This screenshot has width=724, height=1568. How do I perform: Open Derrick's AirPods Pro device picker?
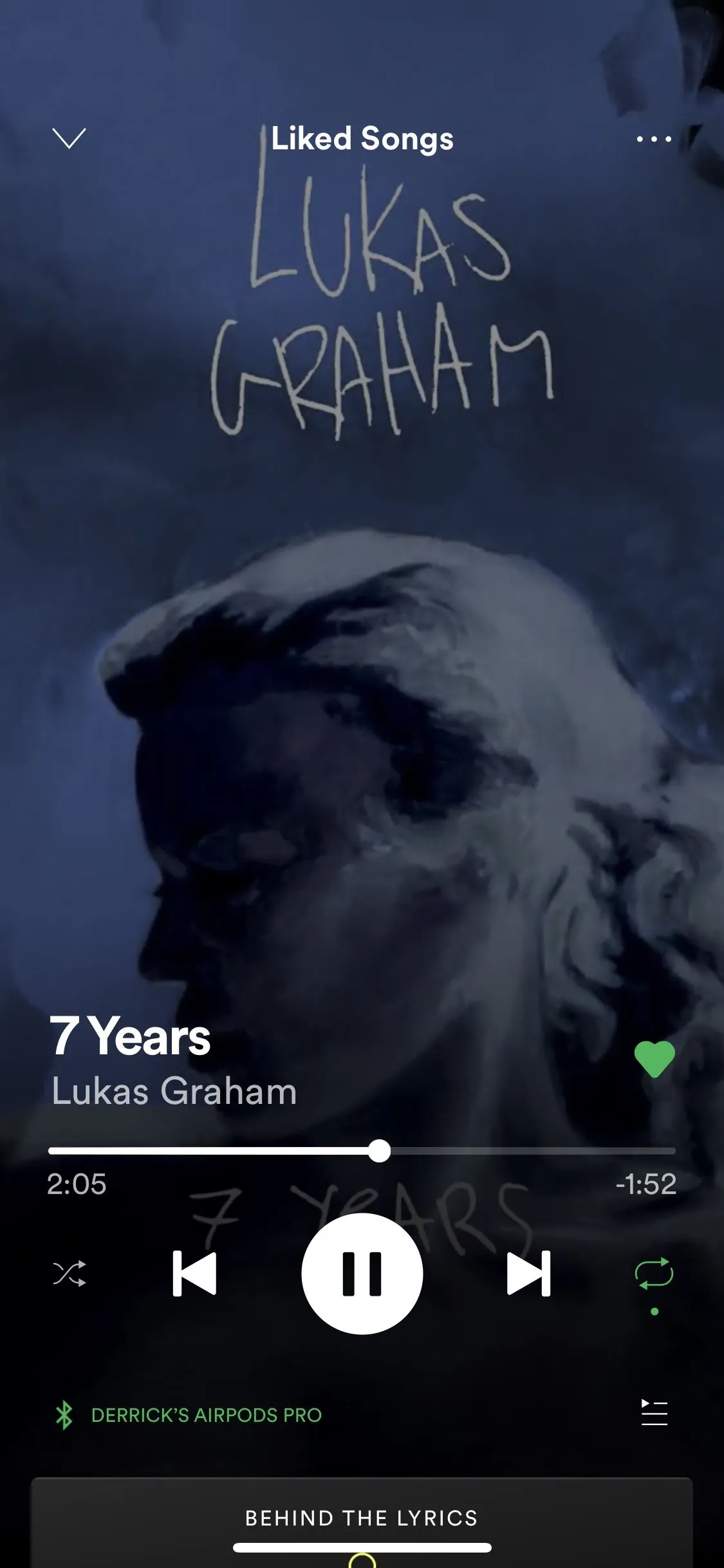(x=206, y=1415)
